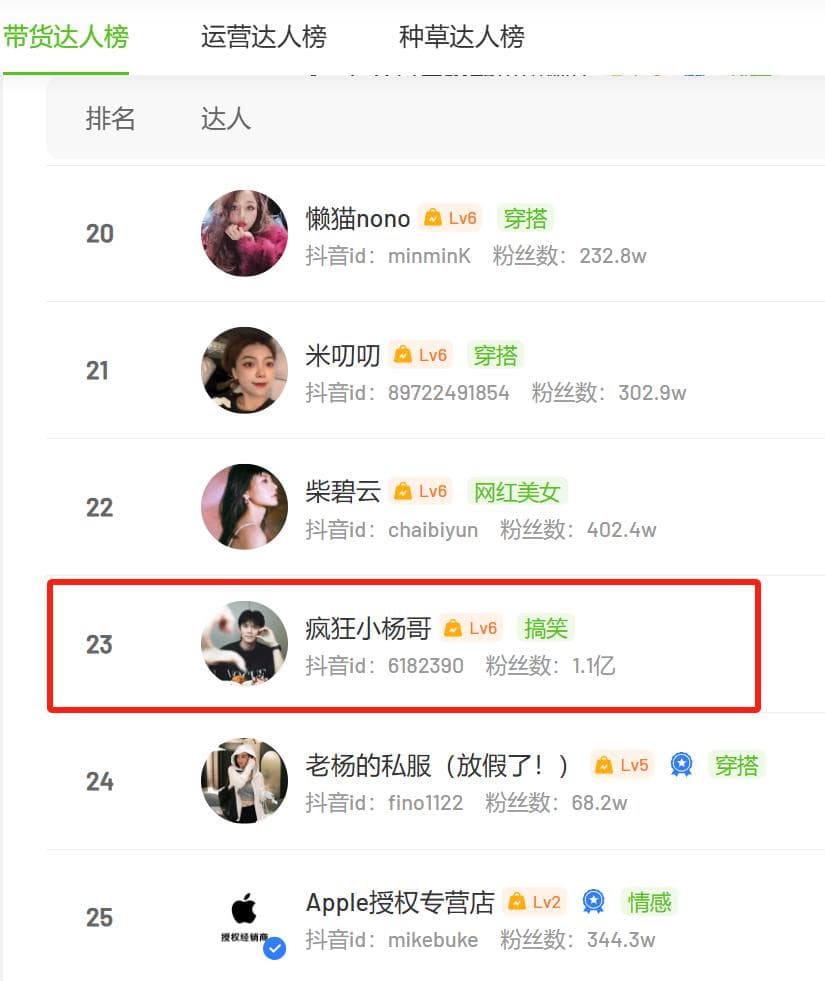Image resolution: width=825 pixels, height=981 pixels.
Task: Switch to the 带货达人榜 tab
Action: pyautogui.click(x=66, y=38)
